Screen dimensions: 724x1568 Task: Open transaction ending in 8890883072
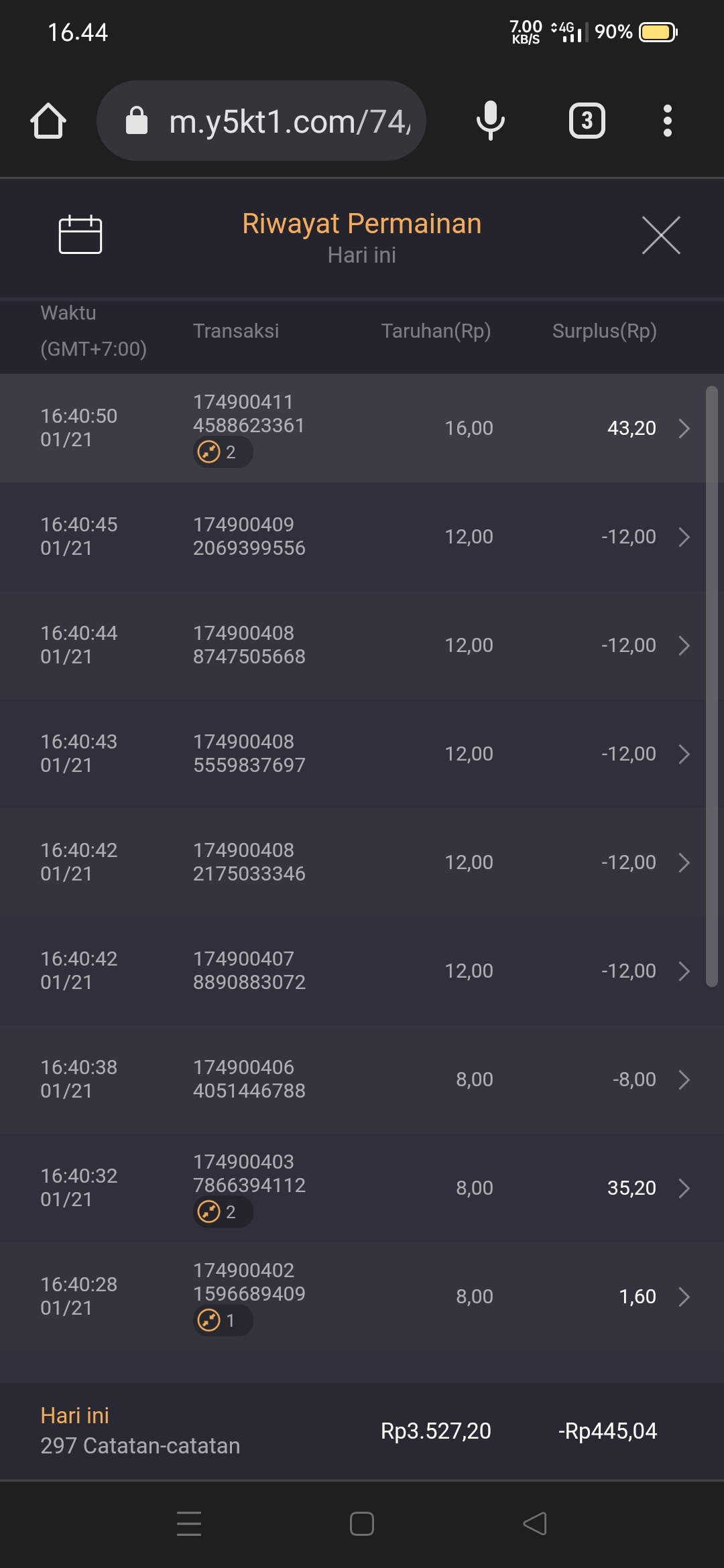coord(362,971)
